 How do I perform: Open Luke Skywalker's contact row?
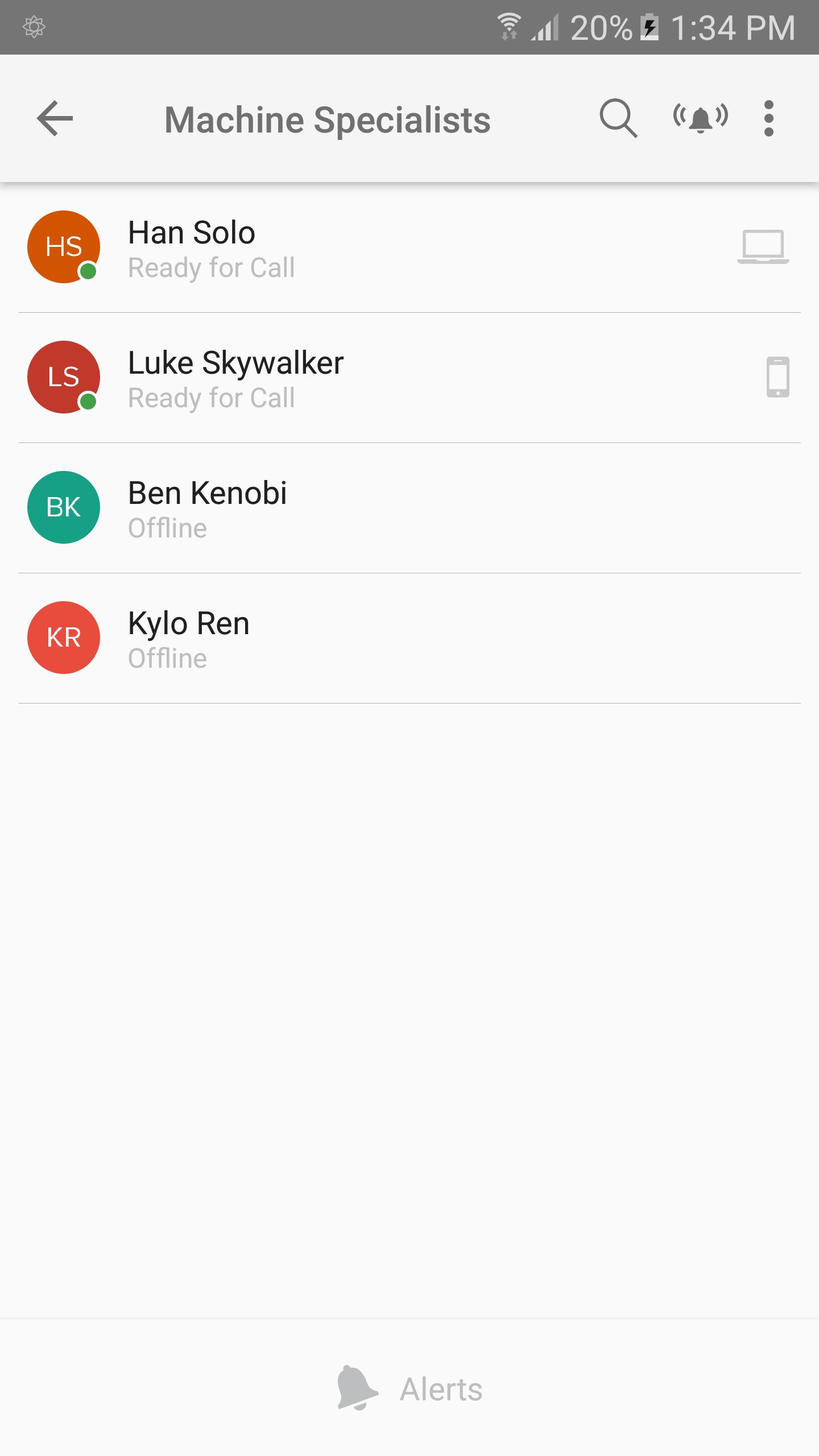pos(409,378)
